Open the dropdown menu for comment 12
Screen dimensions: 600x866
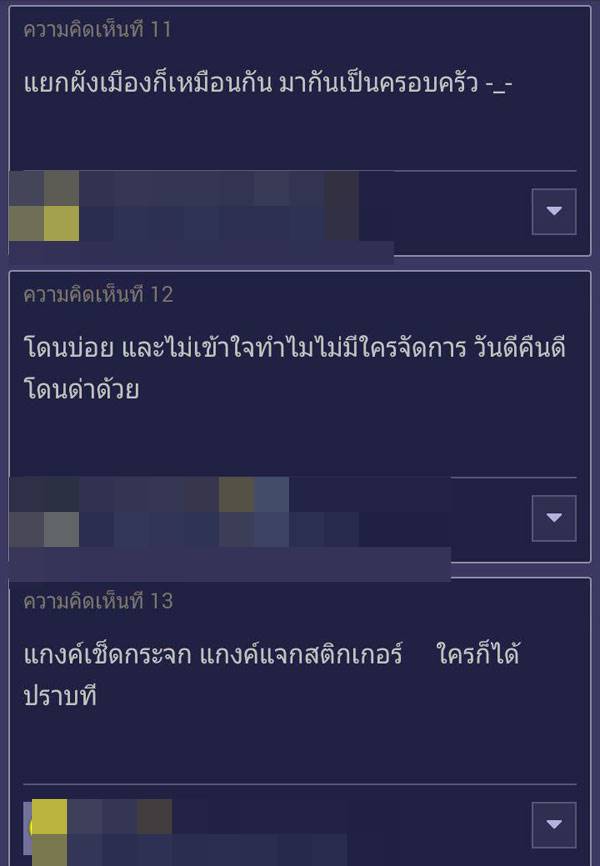(x=554, y=517)
